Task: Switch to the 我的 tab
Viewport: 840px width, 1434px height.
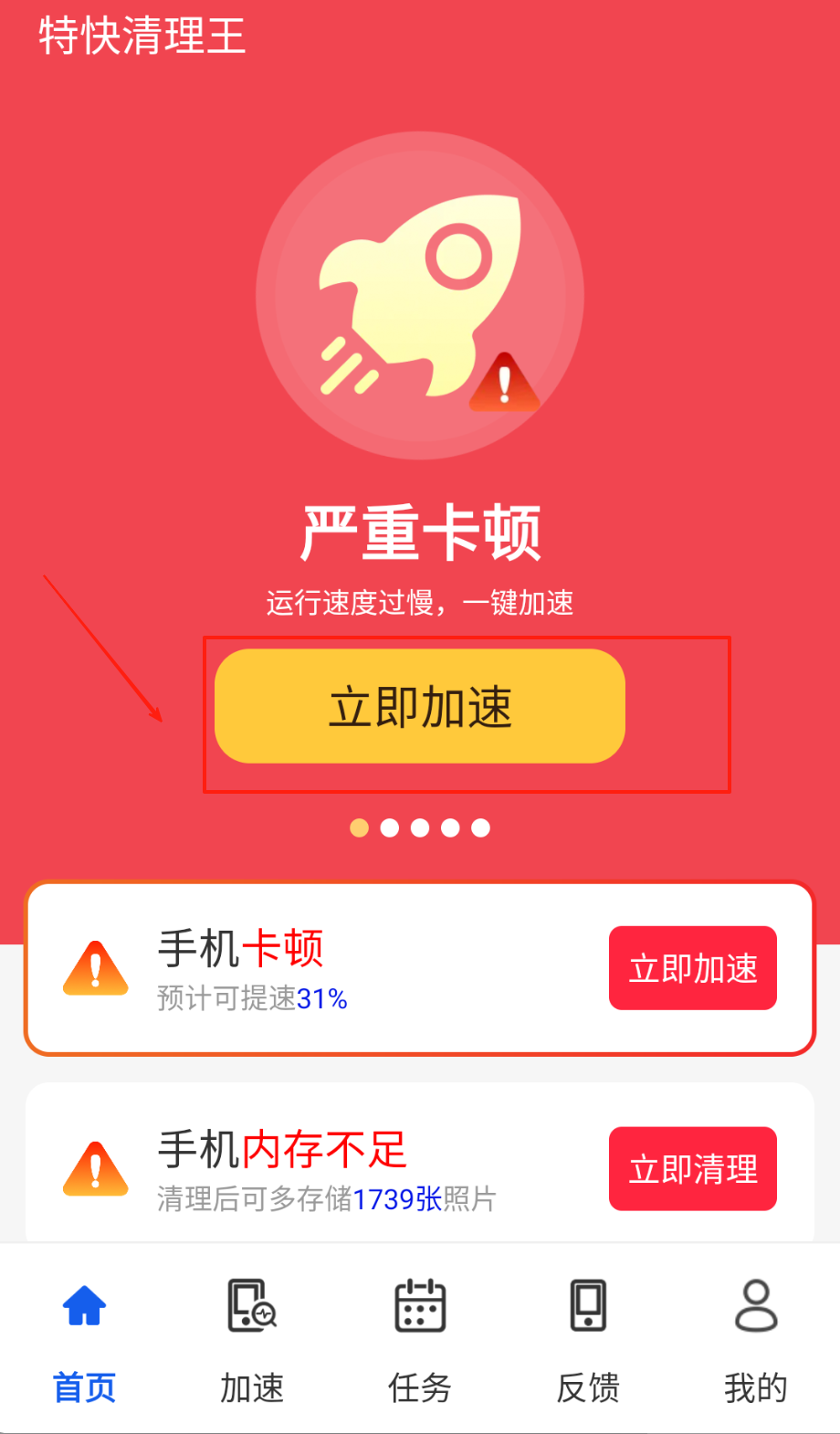Action: pos(756,1339)
